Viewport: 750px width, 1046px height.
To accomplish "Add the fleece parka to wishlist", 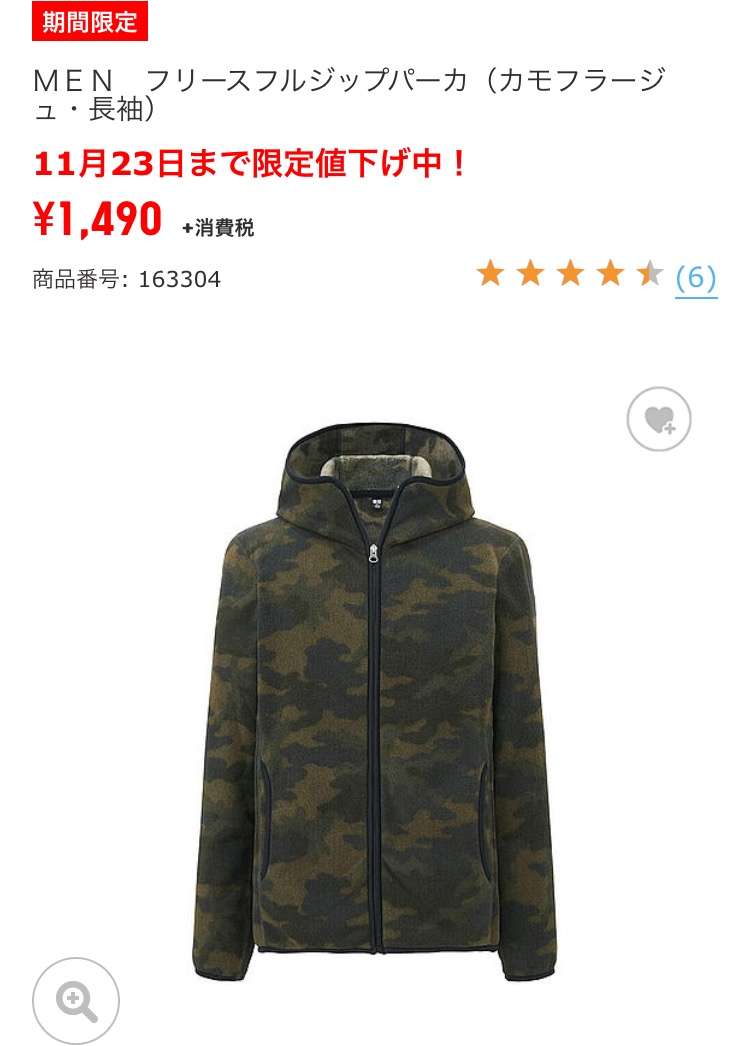I will (659, 419).
